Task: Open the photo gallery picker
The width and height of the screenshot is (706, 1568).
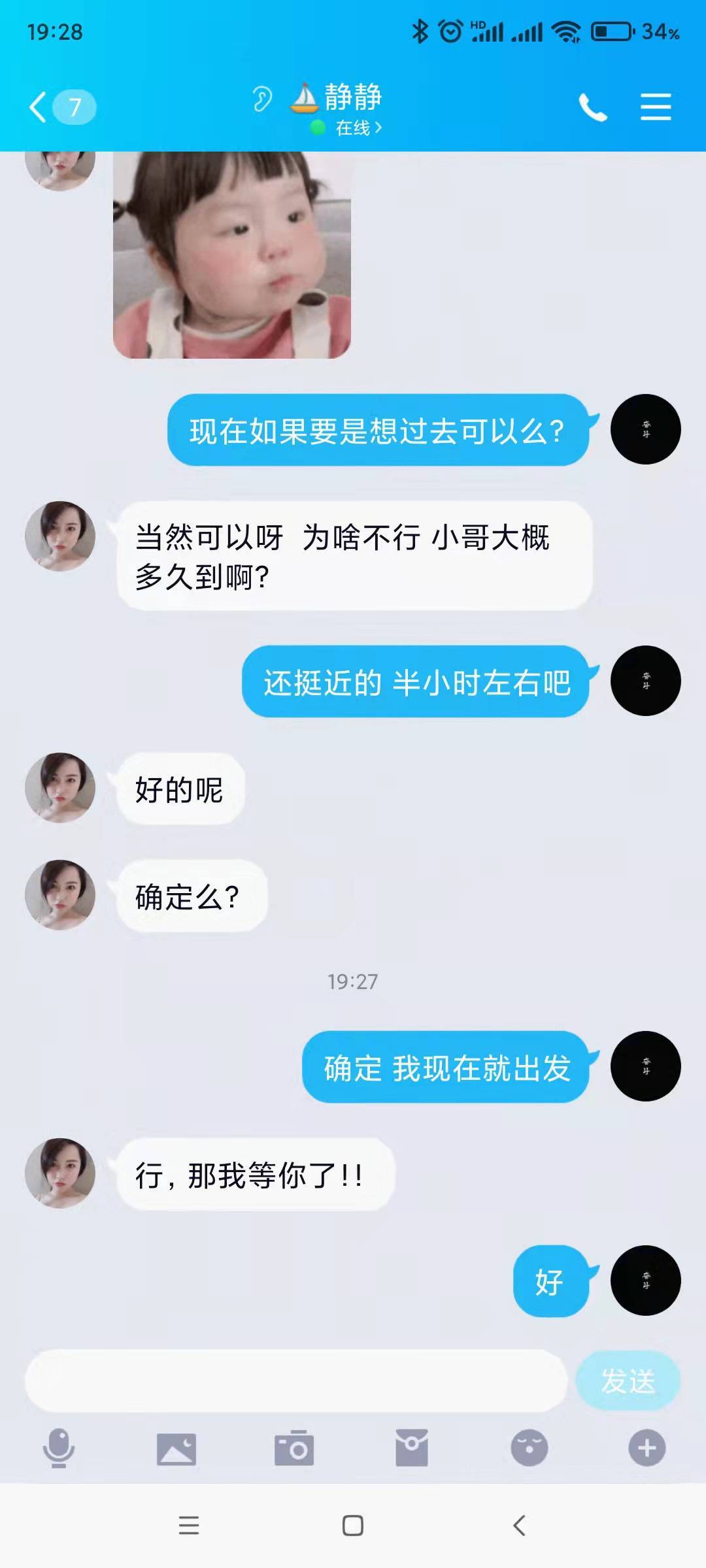Action: [176, 1448]
